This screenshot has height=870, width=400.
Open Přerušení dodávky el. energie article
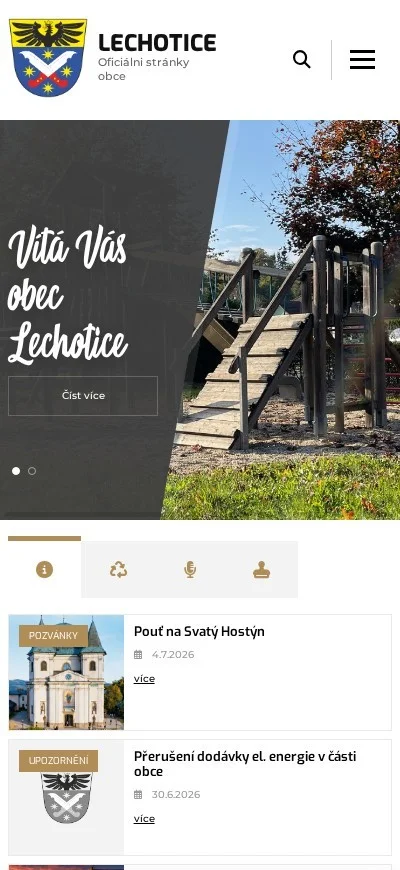[245, 763]
